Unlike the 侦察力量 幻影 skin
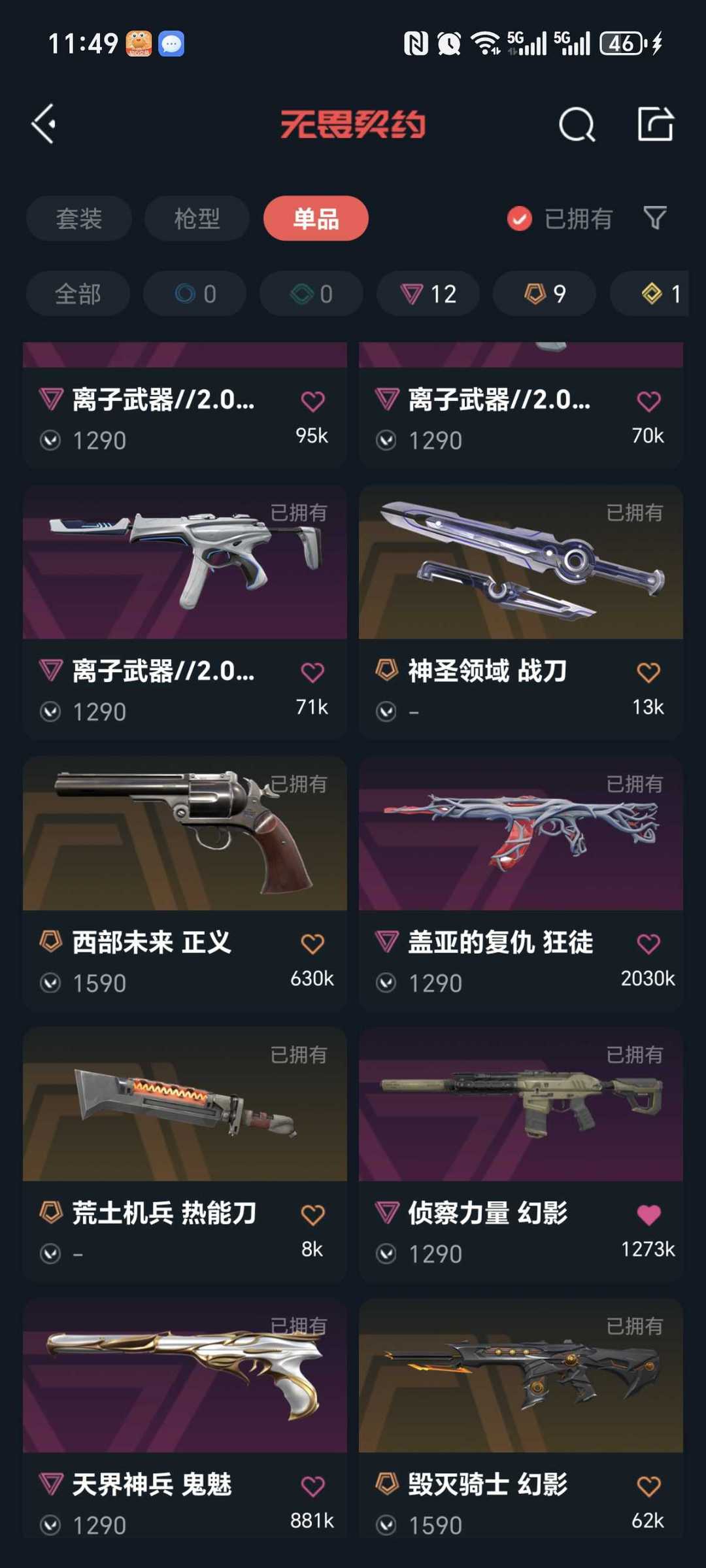706x1568 pixels. click(x=648, y=1215)
